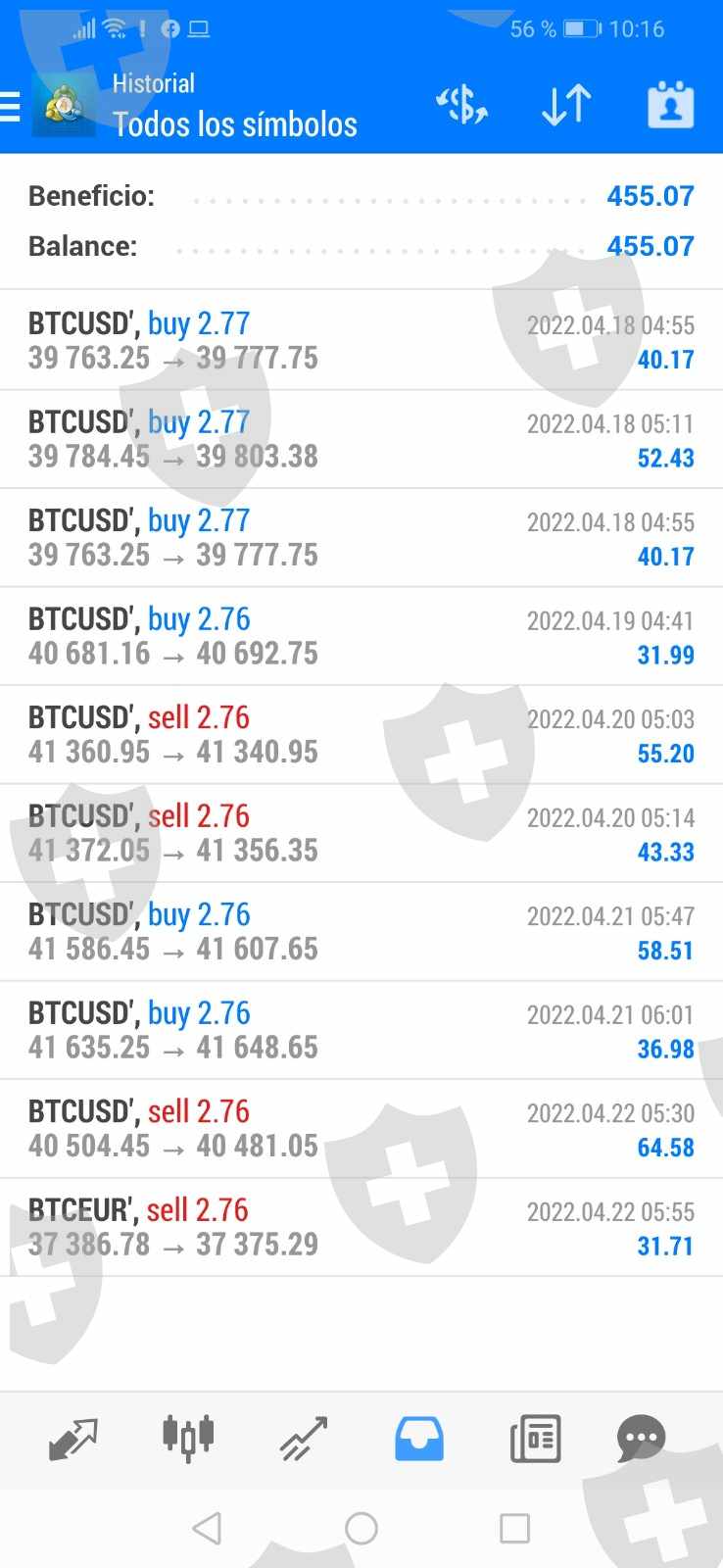Tap the sort arrows icon
Screen dimensions: 723x1568
[566, 105]
